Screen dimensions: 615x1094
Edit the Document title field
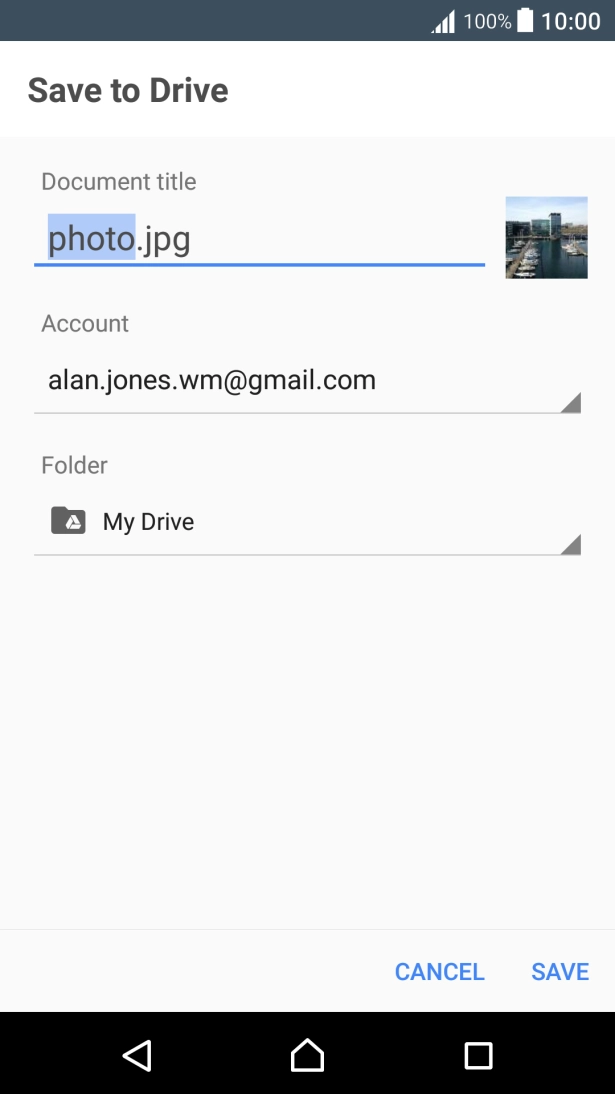point(260,240)
